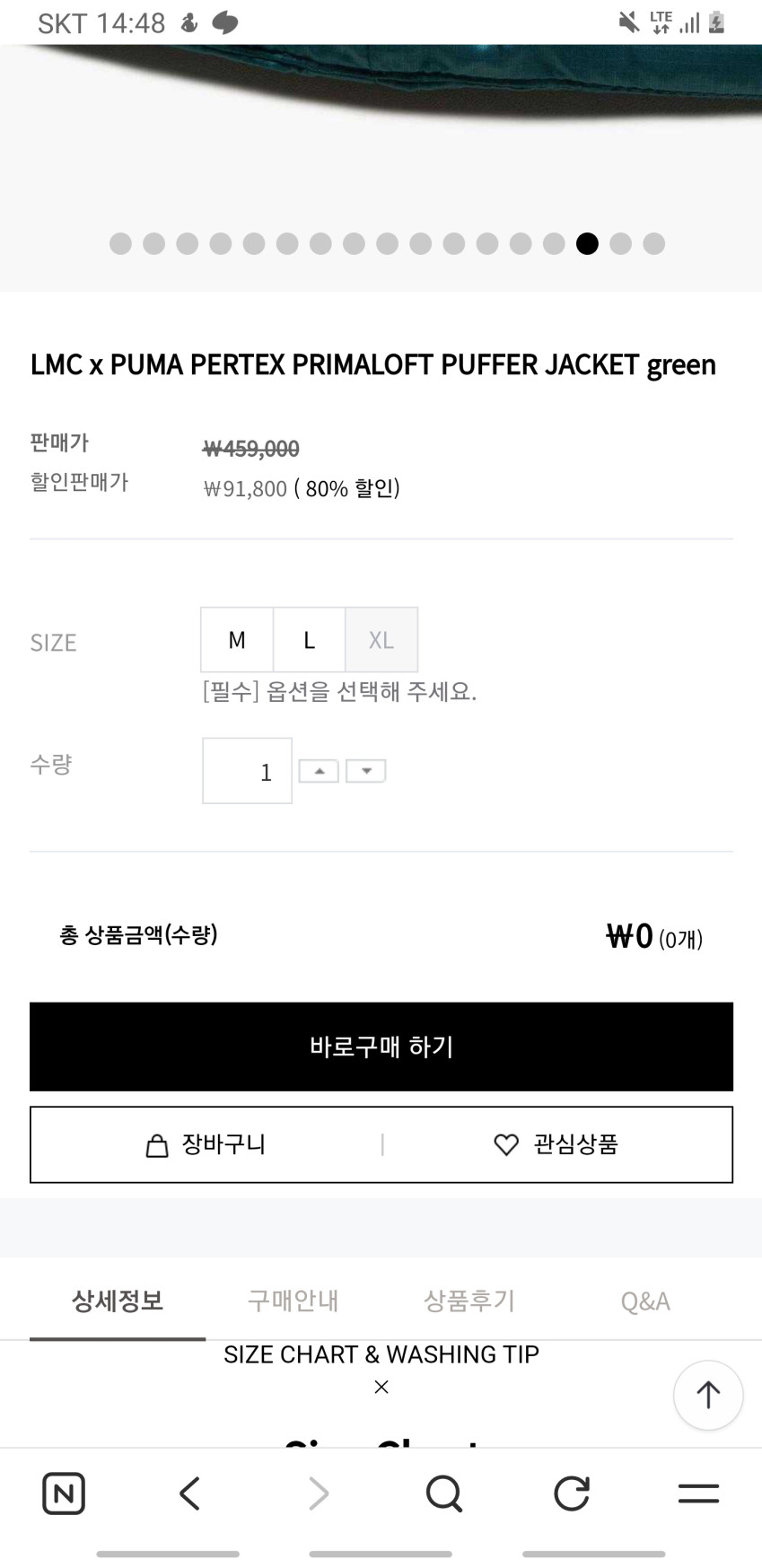Reload the current page
The image size is (762, 1568).
571,1494
